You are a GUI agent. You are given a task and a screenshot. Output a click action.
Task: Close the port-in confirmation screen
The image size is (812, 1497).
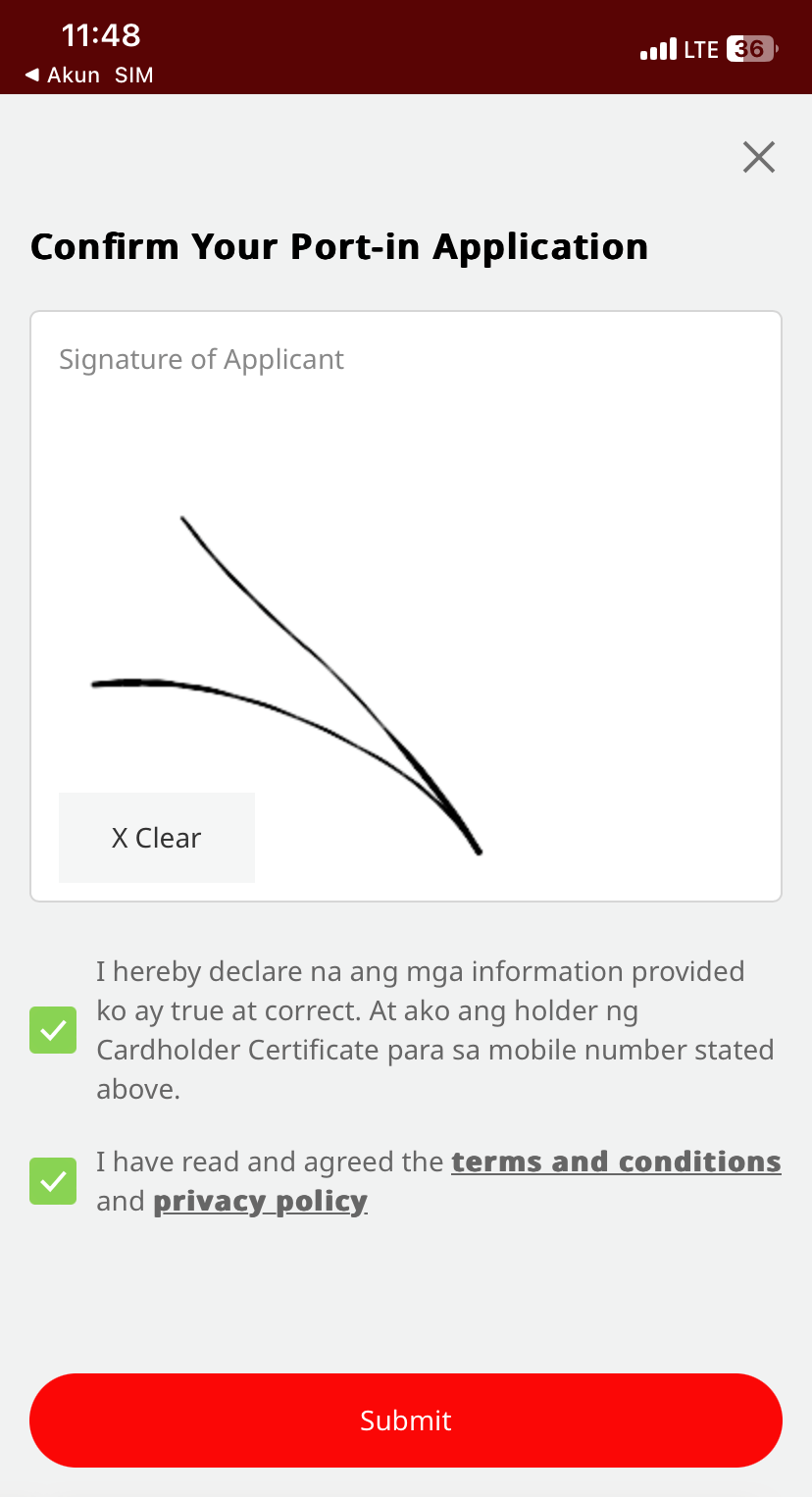pyautogui.click(x=758, y=157)
